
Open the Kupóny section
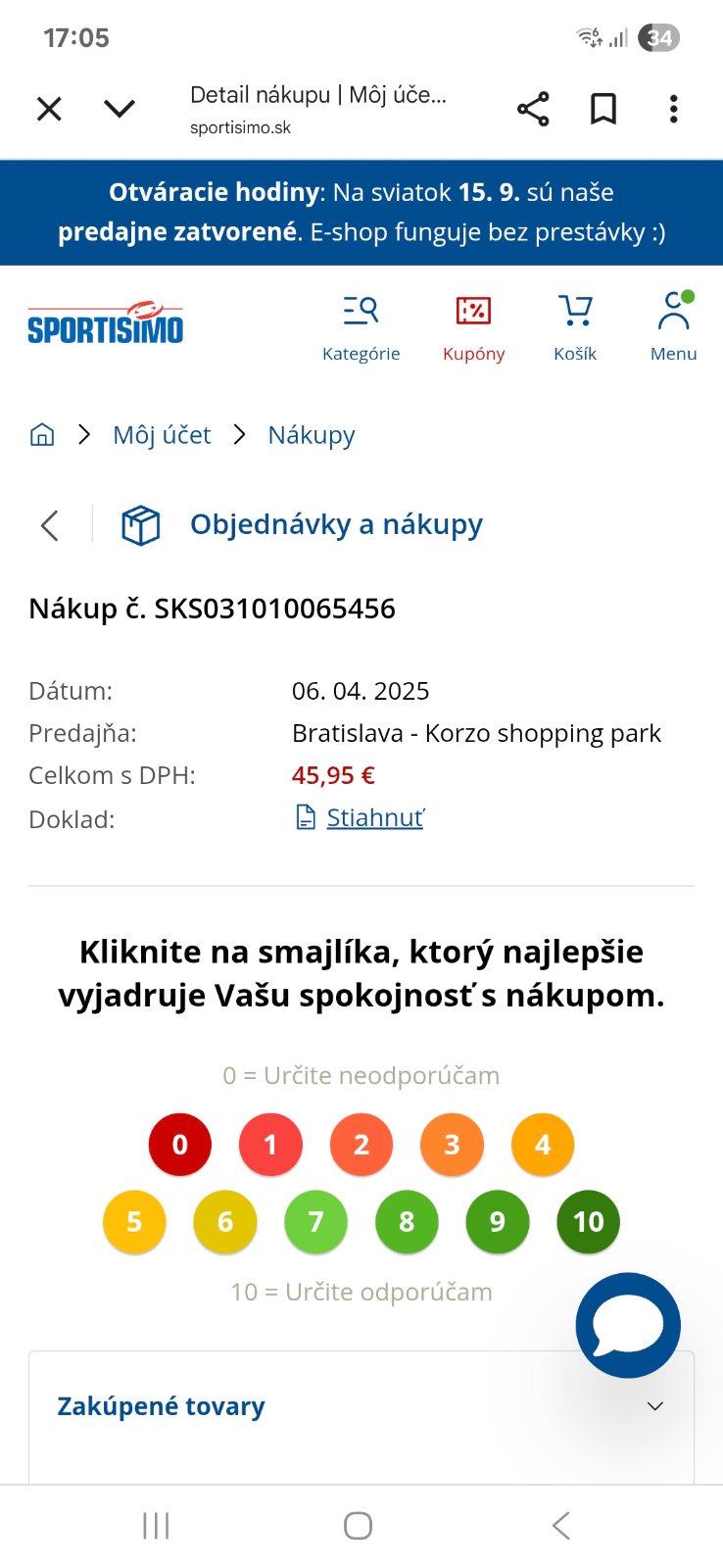tap(473, 327)
